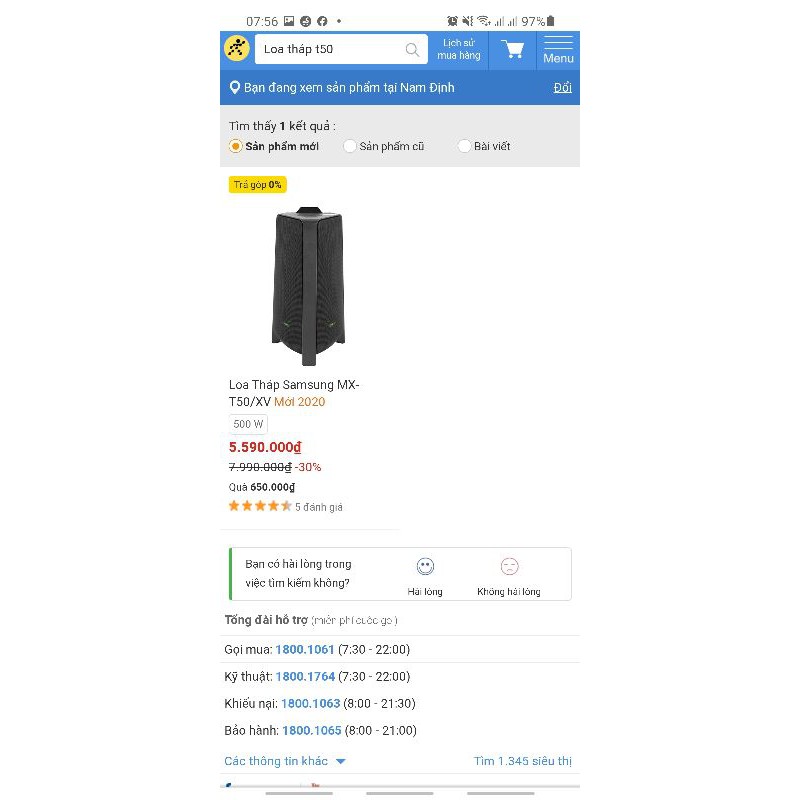
Task: Open the Tìm 1.345 siêu thị link
Action: click(x=522, y=761)
